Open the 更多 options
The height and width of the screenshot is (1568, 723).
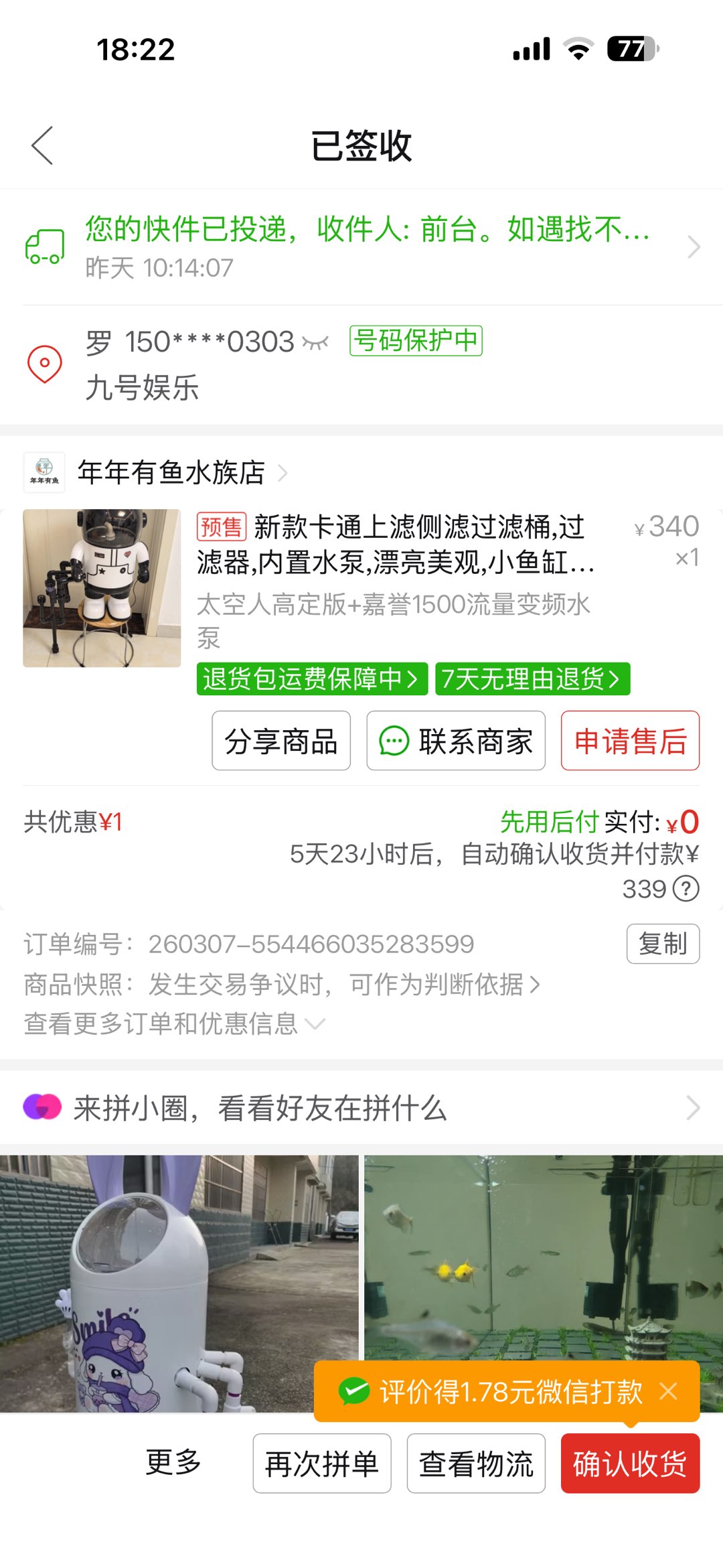click(173, 1463)
